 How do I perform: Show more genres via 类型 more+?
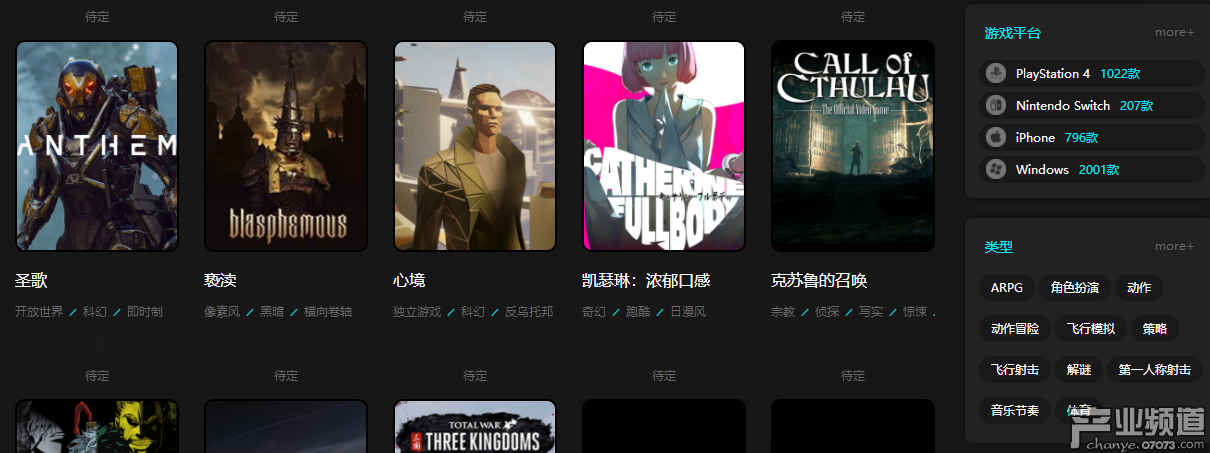[1174, 247]
